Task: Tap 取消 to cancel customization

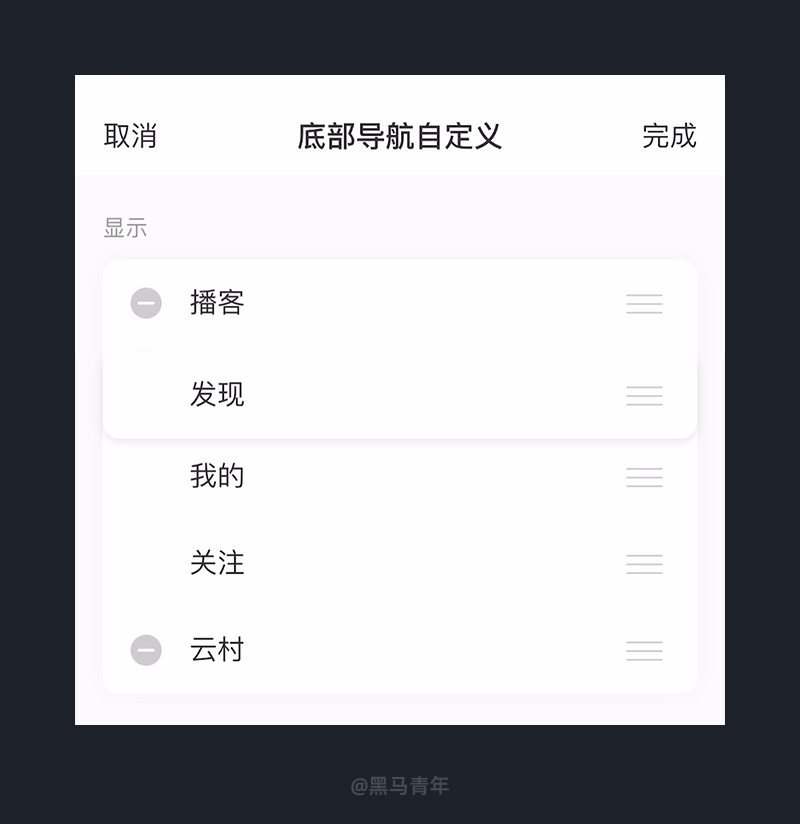Action: click(132, 136)
